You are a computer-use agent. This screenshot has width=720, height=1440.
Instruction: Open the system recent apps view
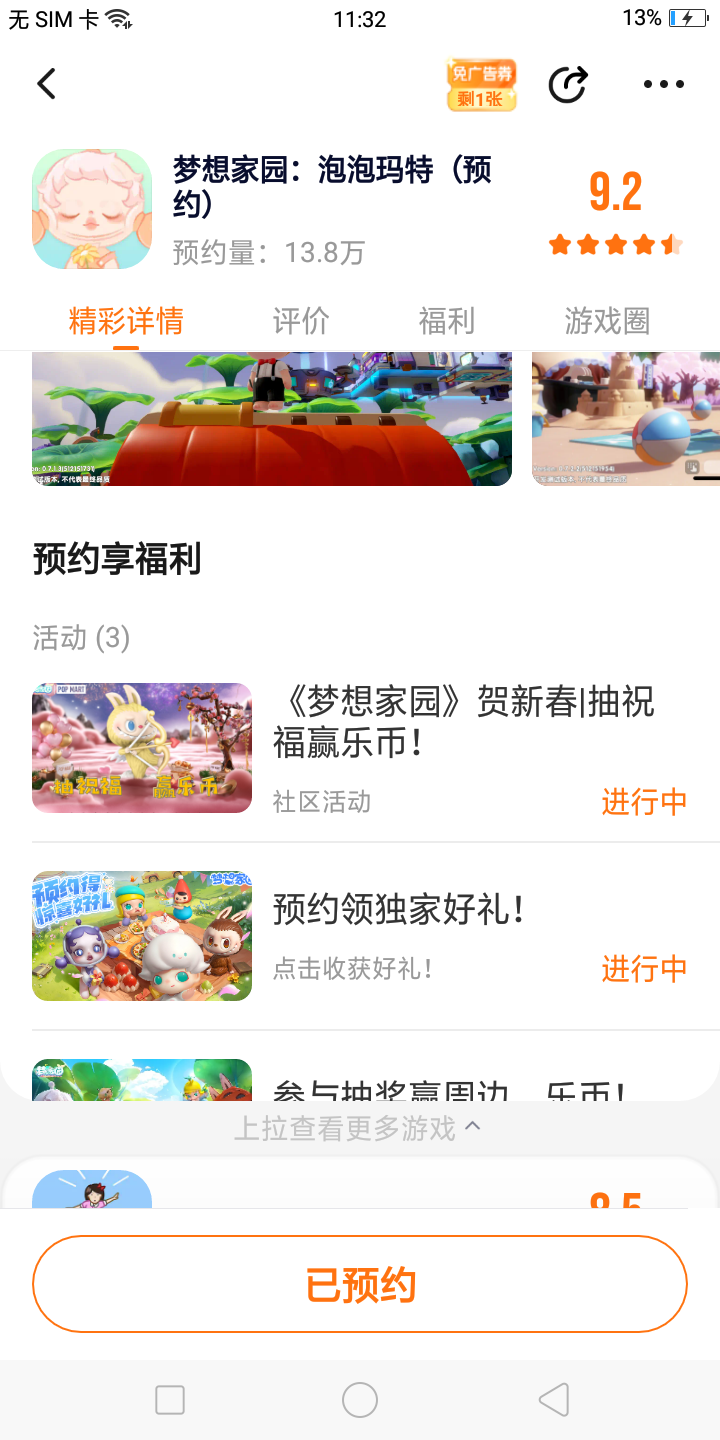coord(170,1400)
